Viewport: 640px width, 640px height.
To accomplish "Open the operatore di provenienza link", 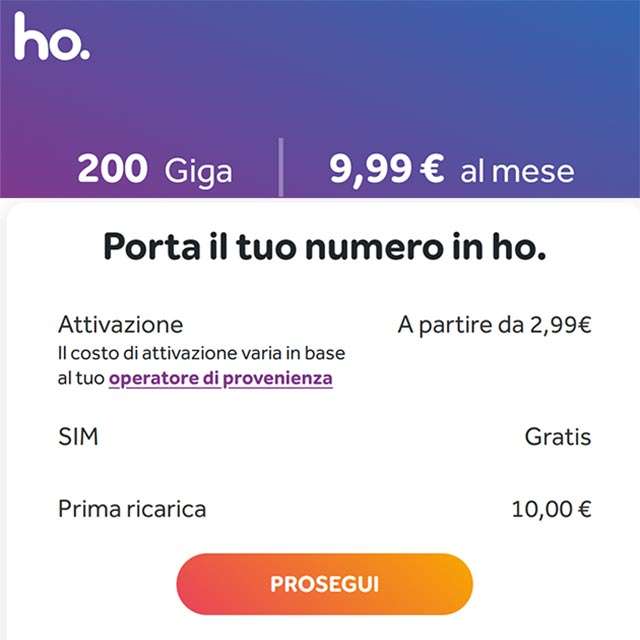I will click(220, 378).
